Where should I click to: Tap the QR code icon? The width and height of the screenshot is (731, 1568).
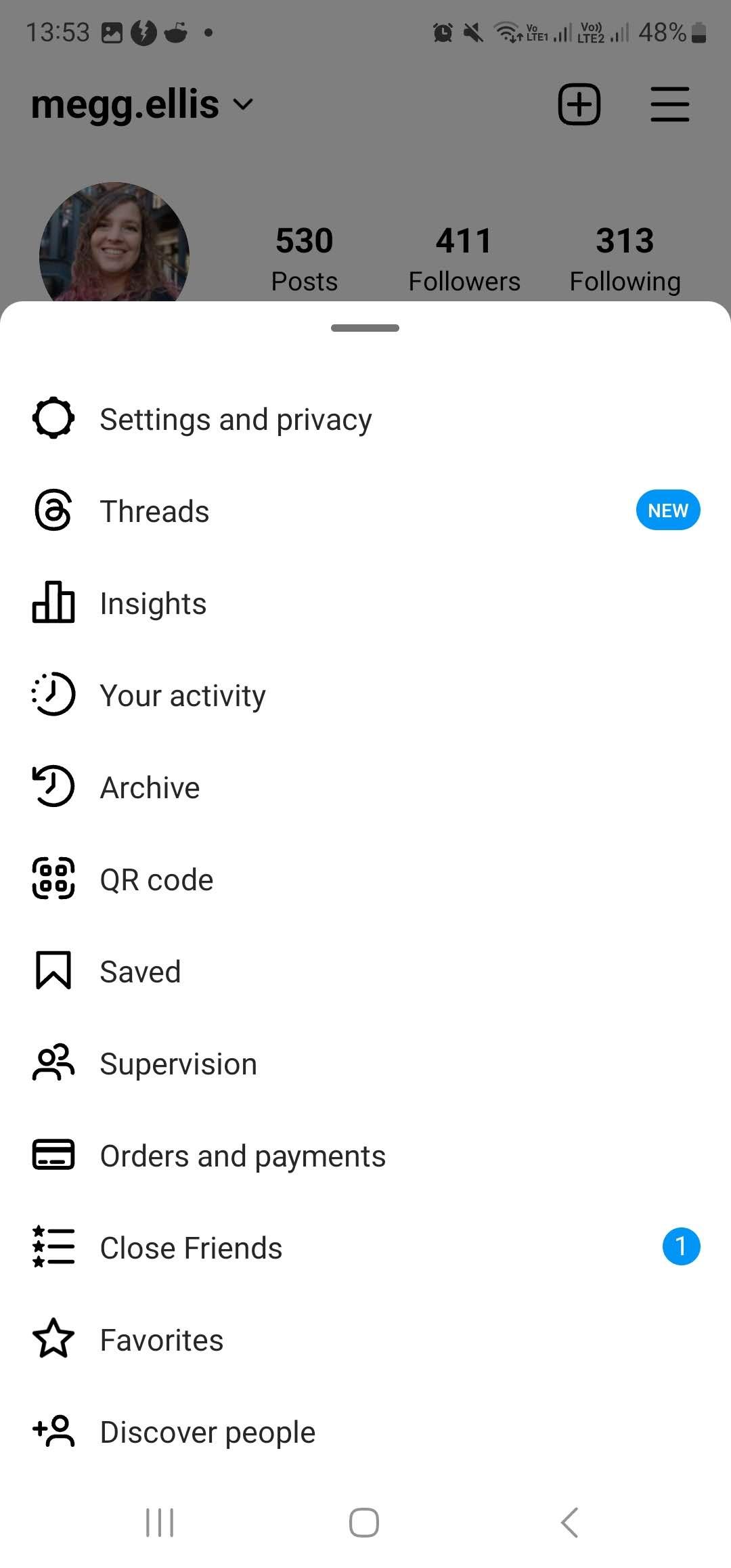click(53, 879)
